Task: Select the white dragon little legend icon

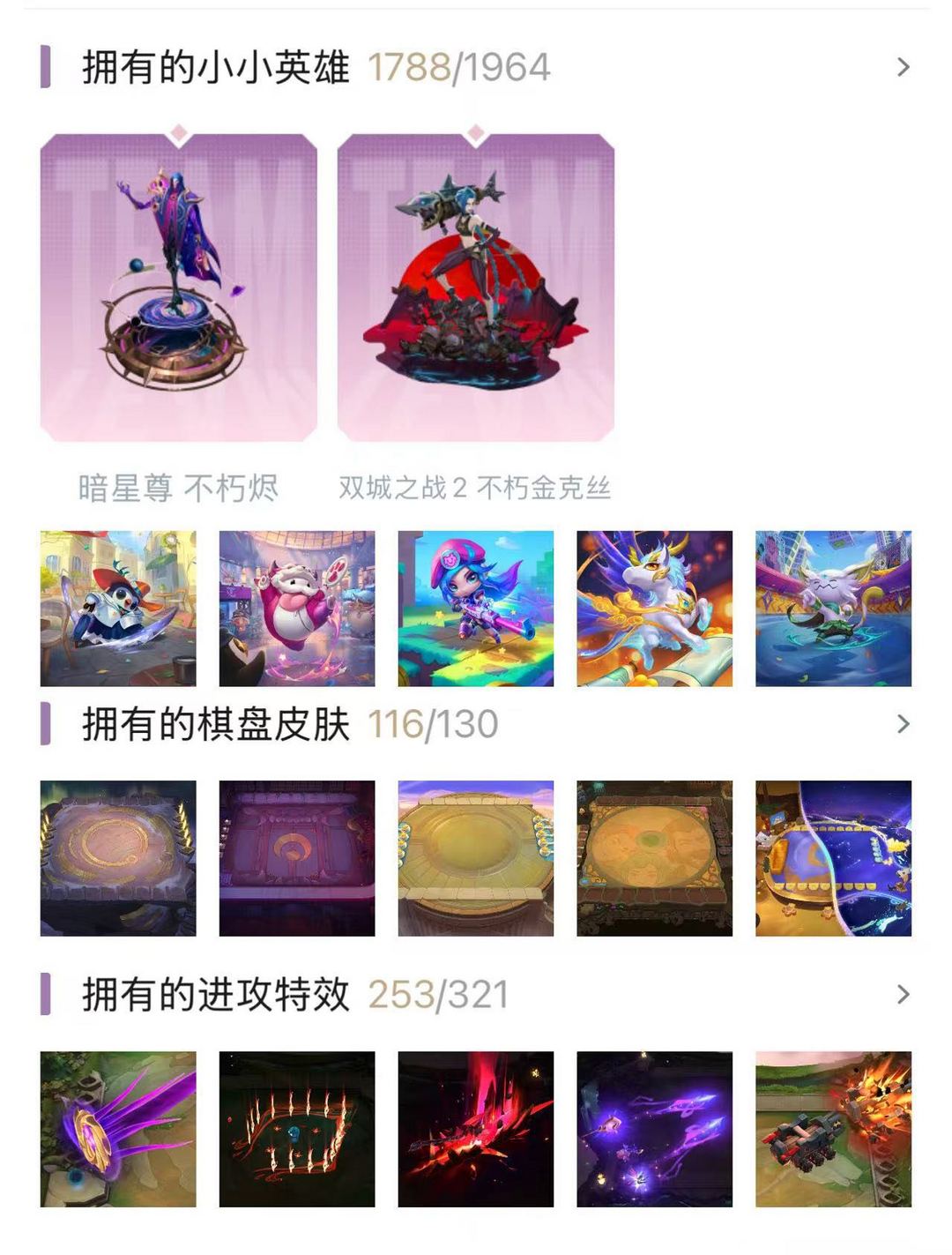Action: tap(655, 607)
